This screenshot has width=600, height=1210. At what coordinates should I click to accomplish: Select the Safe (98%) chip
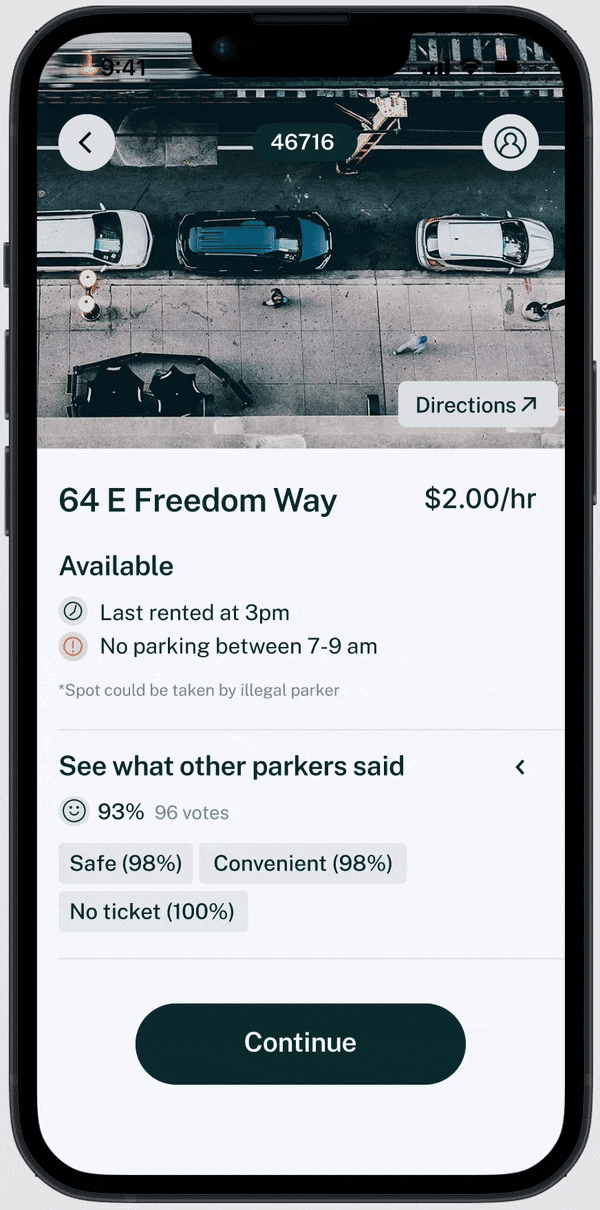tap(125, 863)
